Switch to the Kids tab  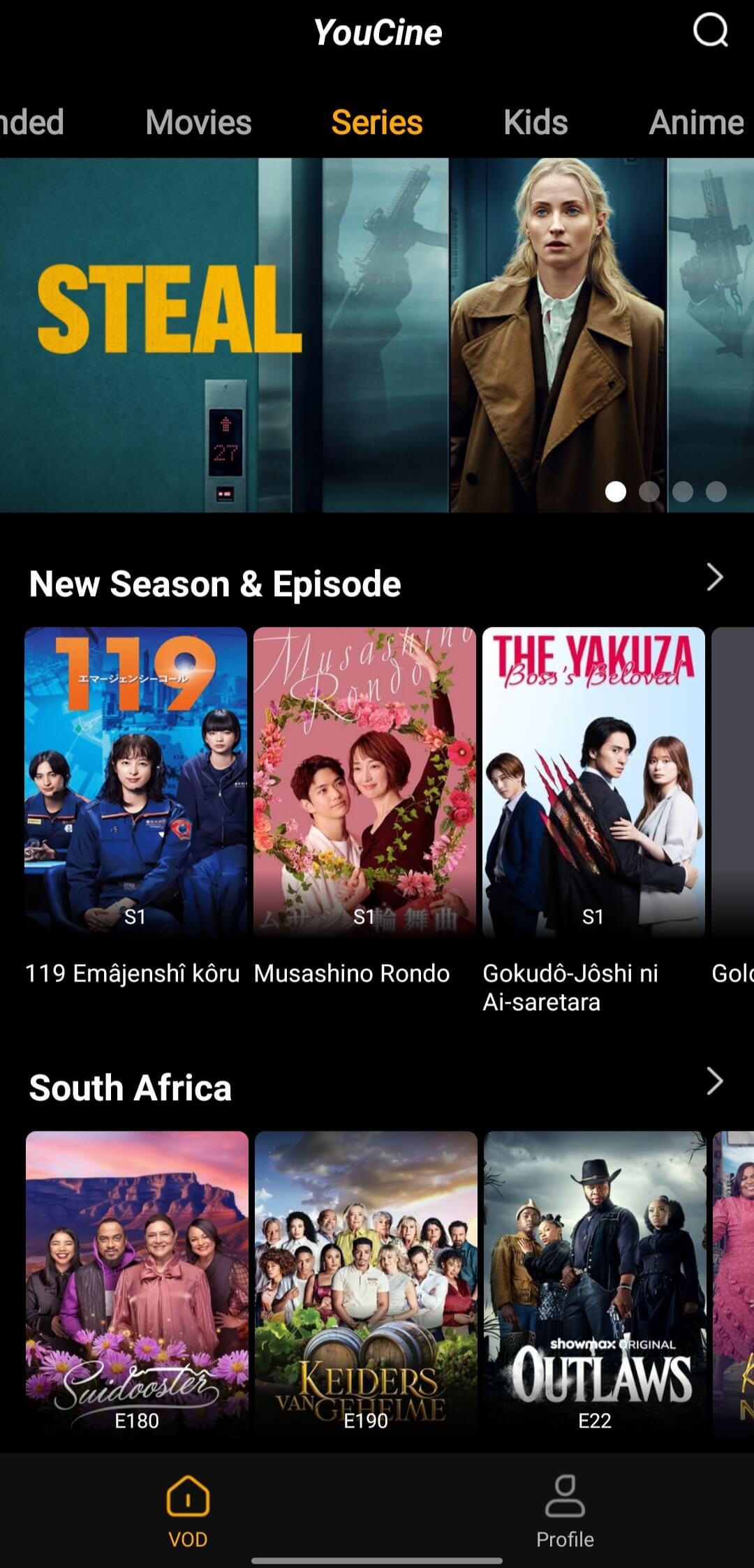pyautogui.click(x=535, y=123)
